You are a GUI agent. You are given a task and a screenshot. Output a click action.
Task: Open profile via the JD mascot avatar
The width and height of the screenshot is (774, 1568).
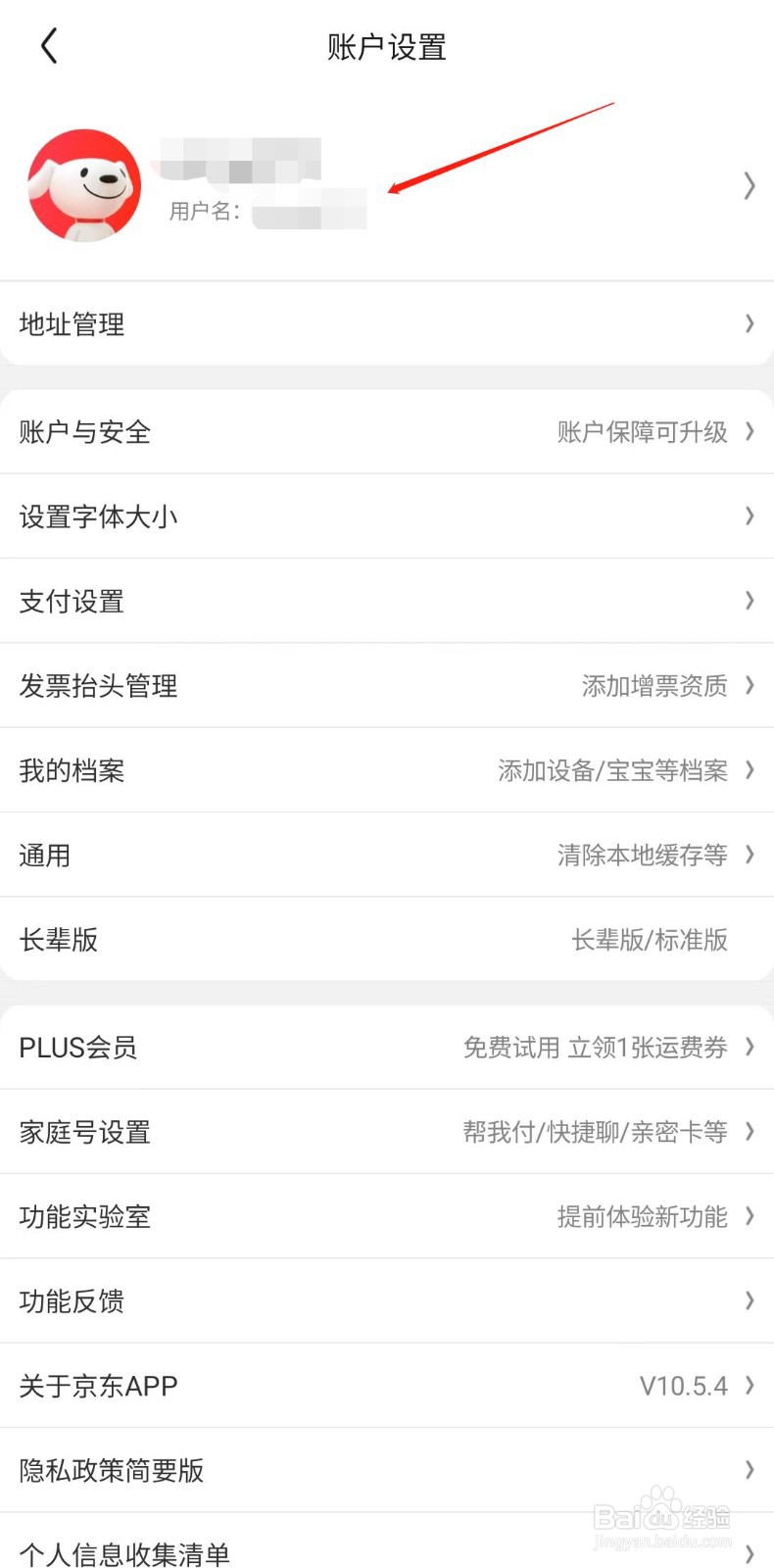(83, 185)
